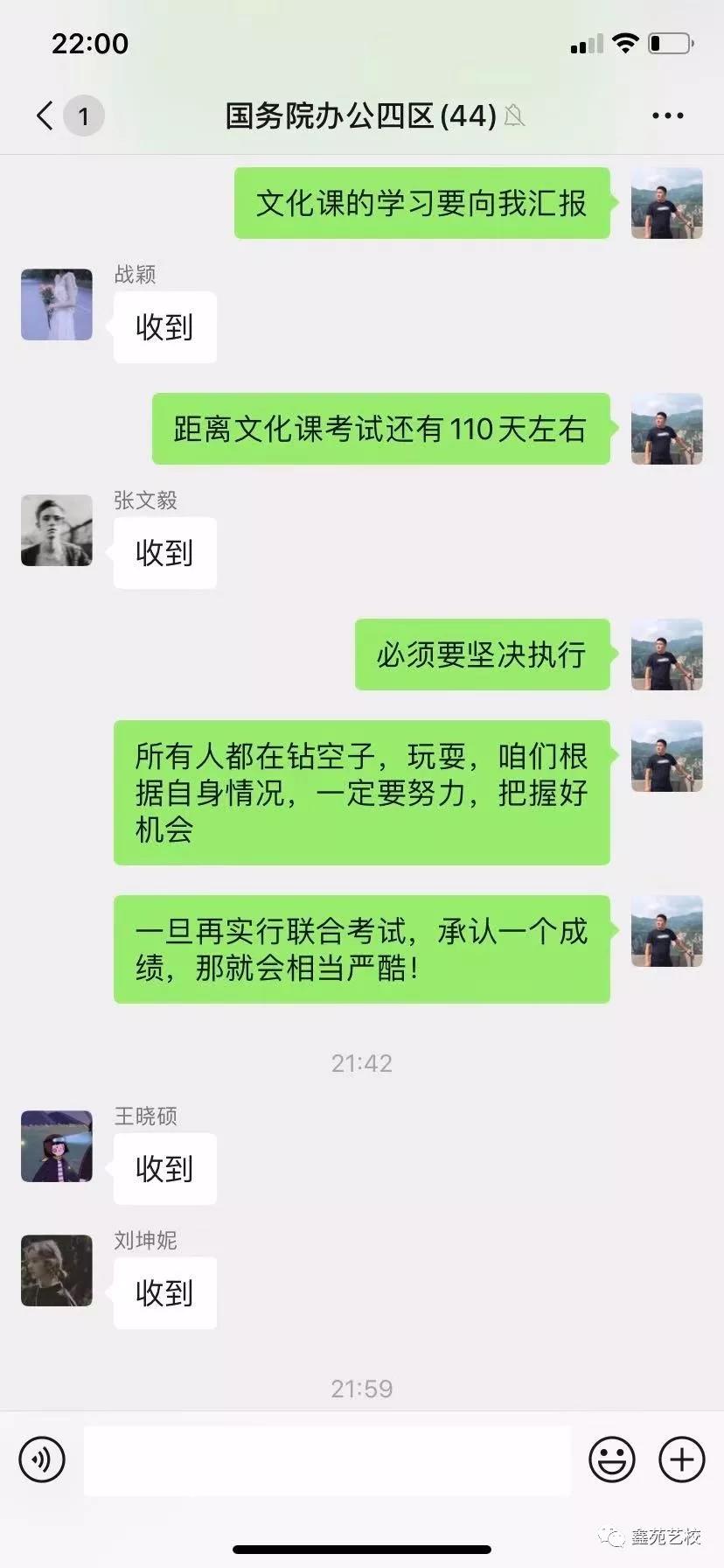Open 王晓硕's profile avatar
Screen dimensions: 724x1568
point(57,1146)
